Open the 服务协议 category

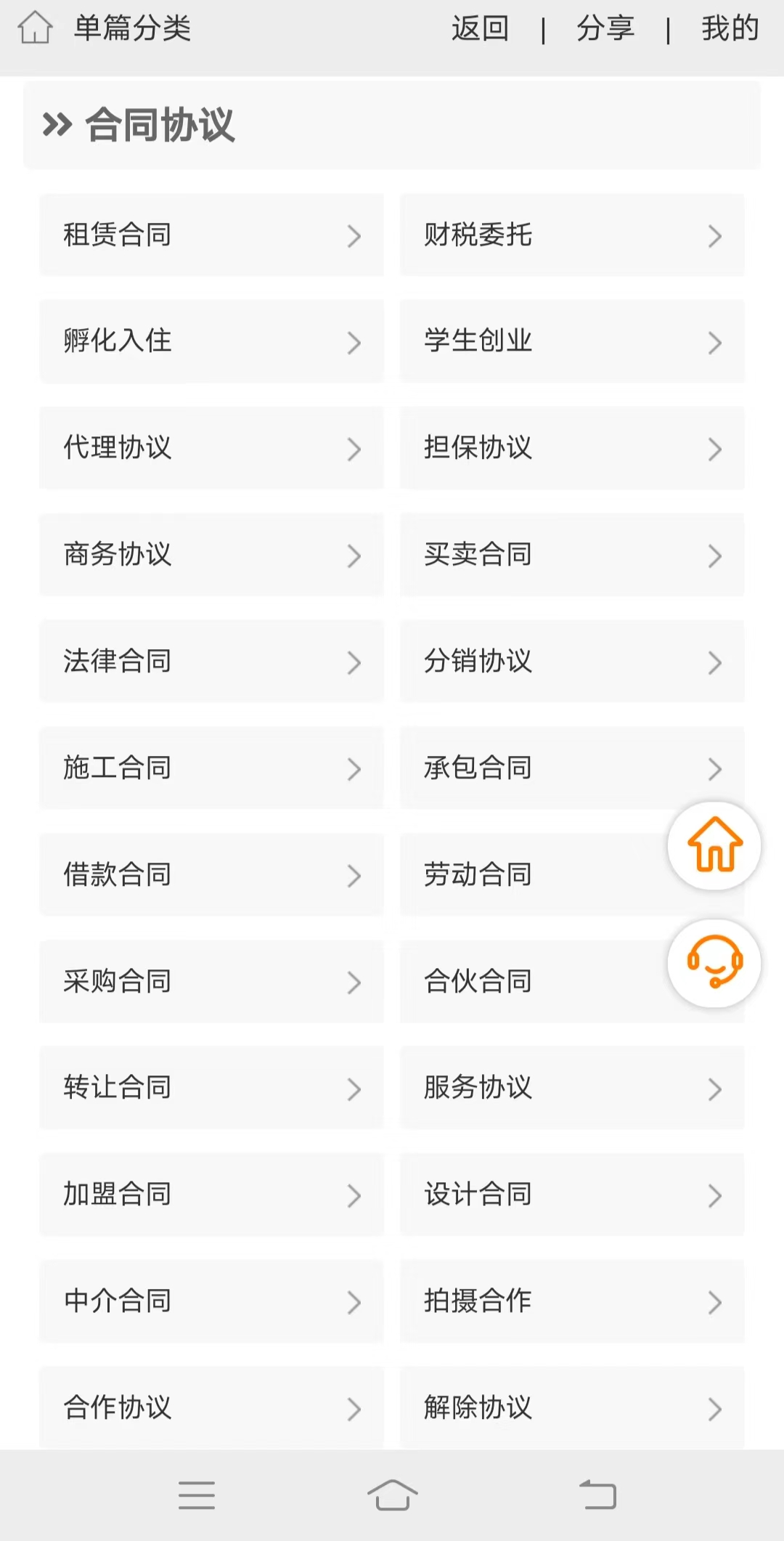point(571,1089)
